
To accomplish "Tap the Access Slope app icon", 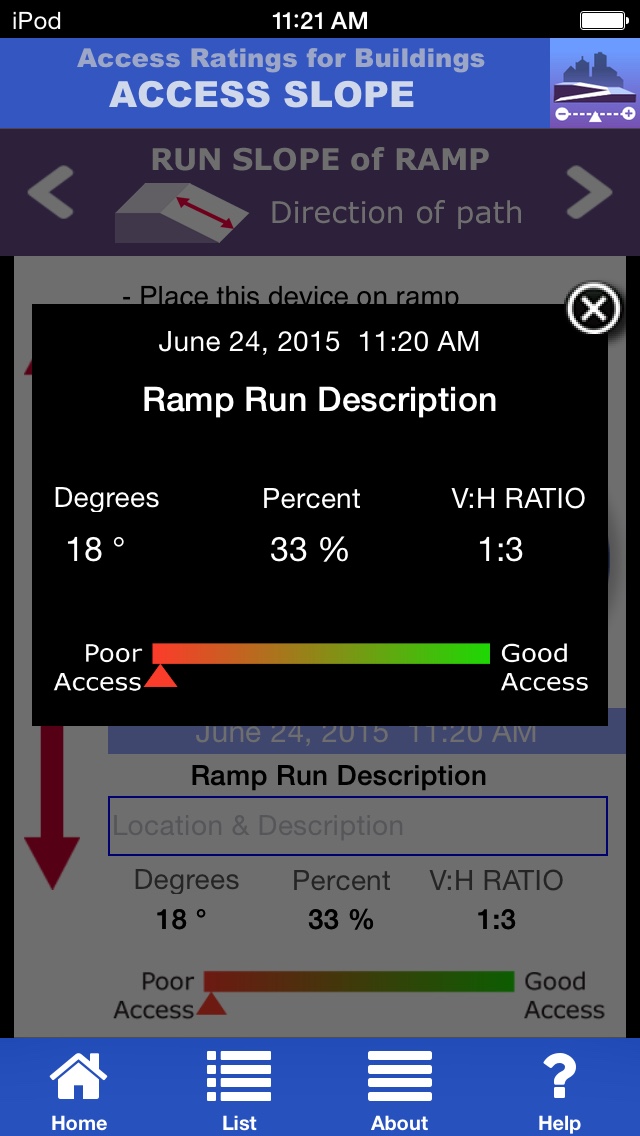I will tap(594, 83).
